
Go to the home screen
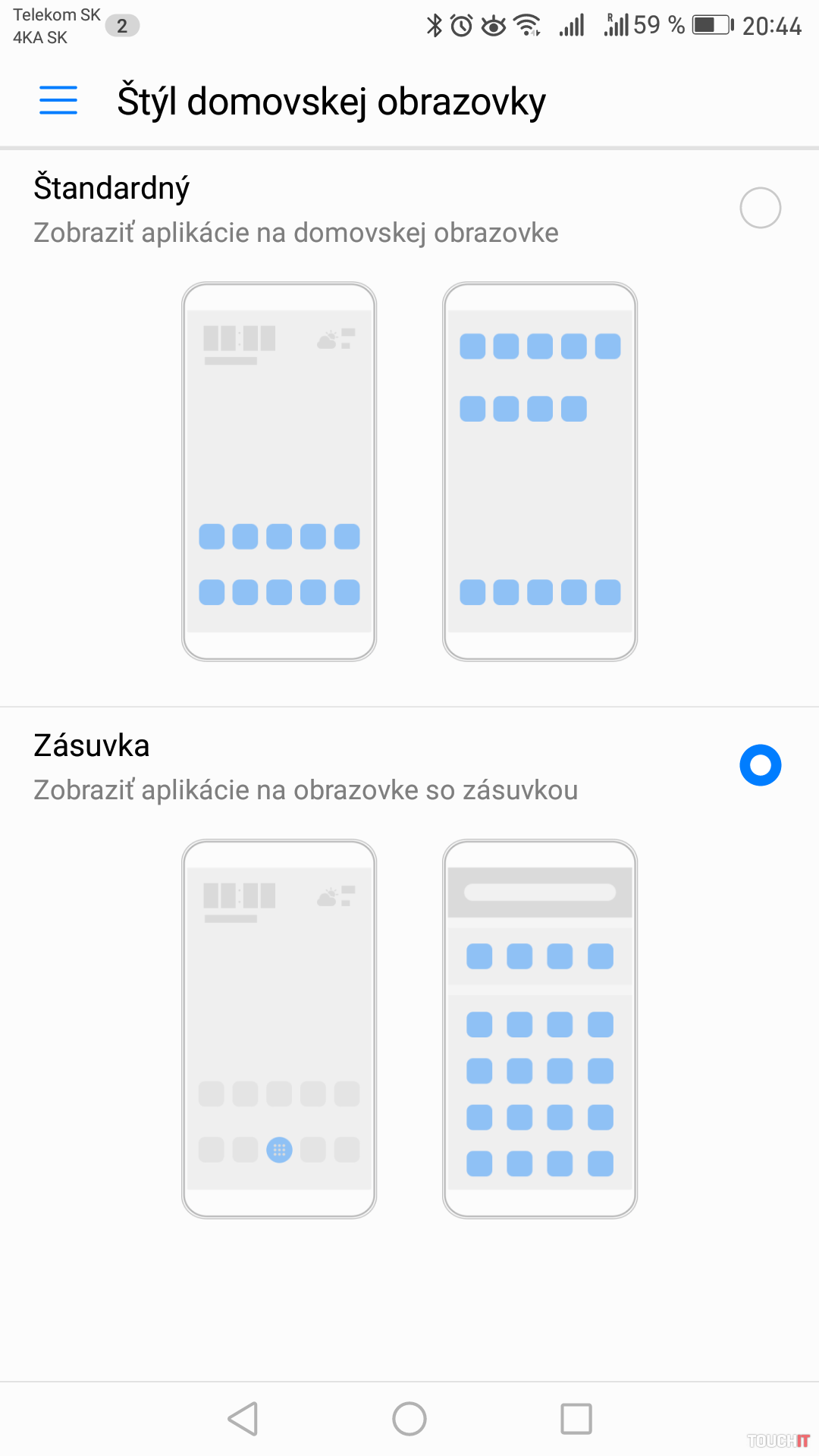[409, 1418]
